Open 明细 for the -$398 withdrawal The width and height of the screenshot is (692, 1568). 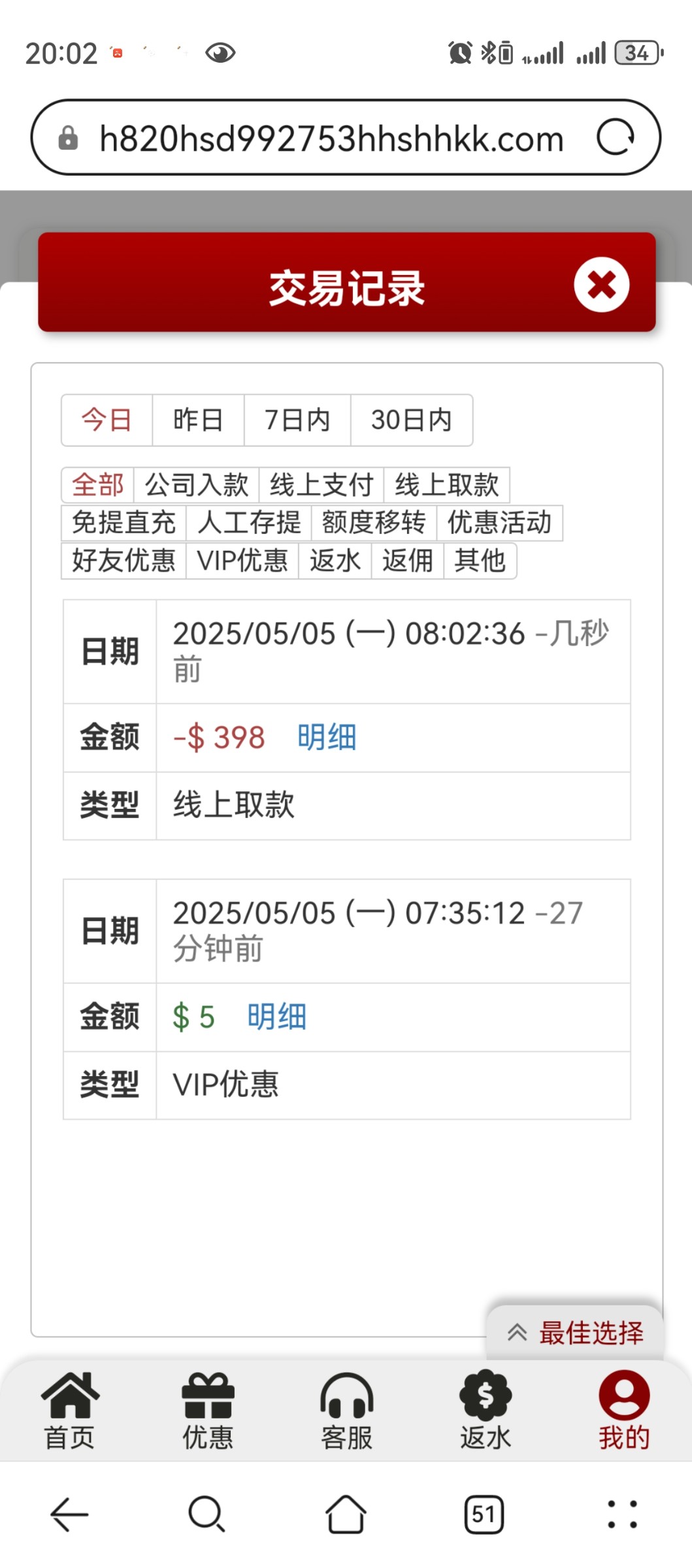click(x=327, y=738)
